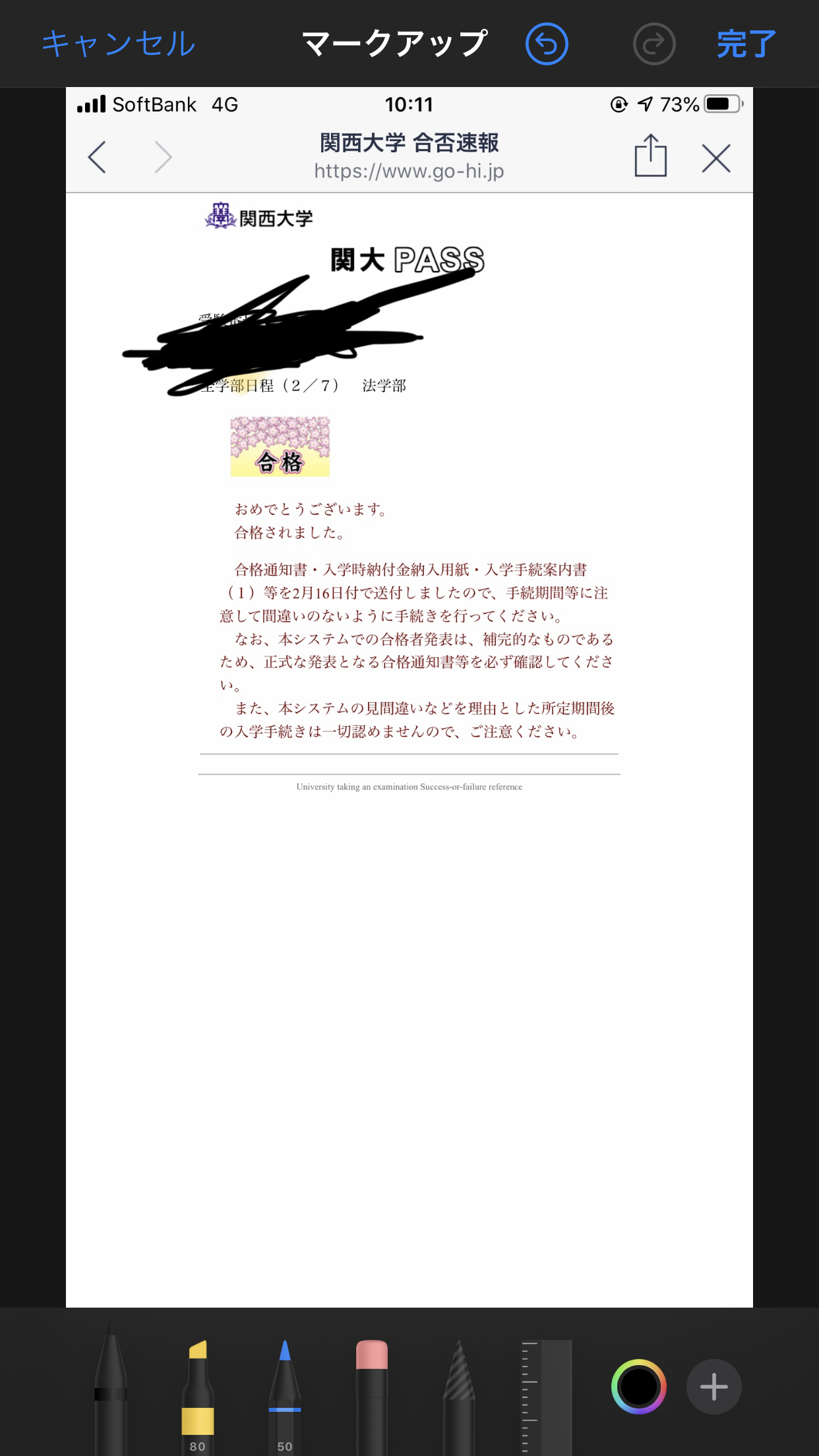Select the pink eraser tool
Image resolution: width=819 pixels, height=1456 pixels.
pos(372,1397)
